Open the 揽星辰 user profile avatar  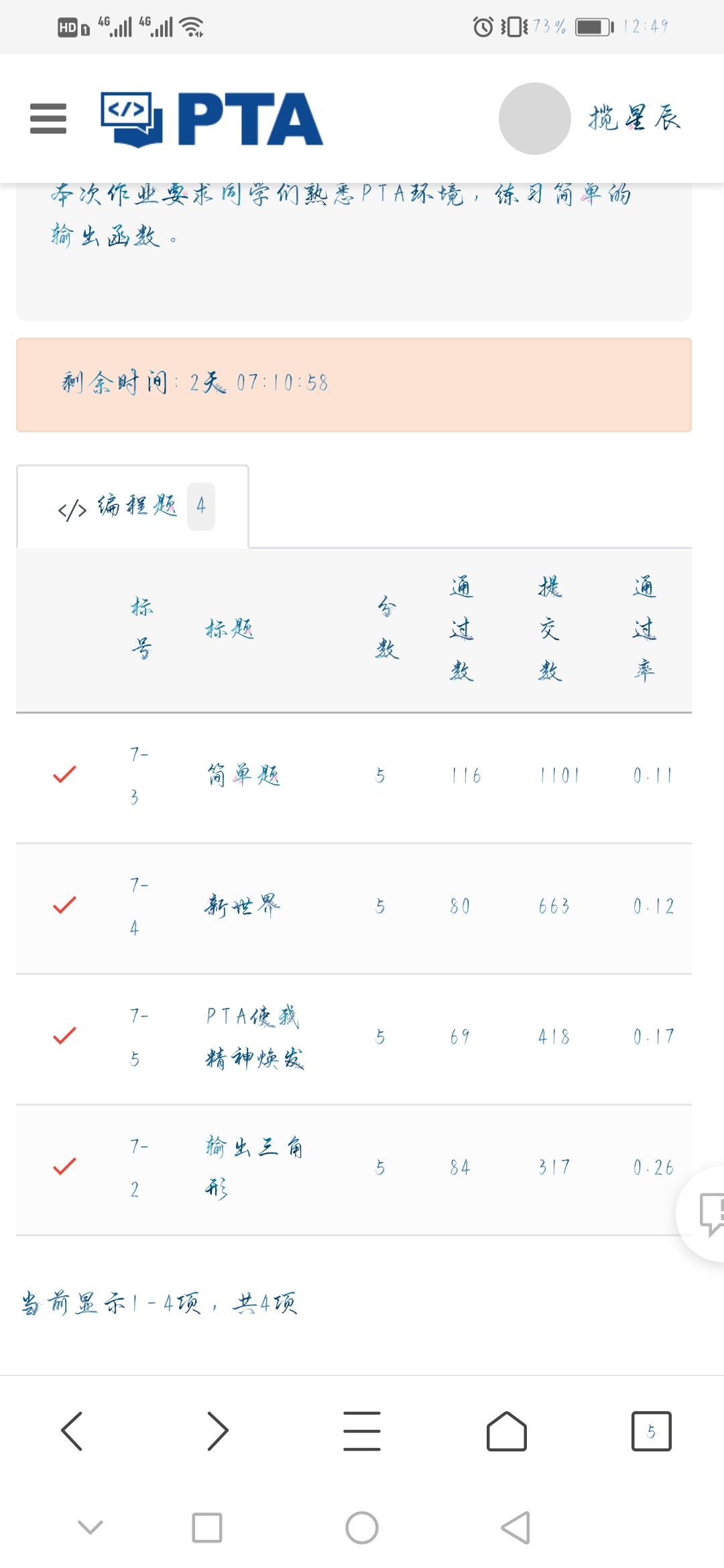coord(534,119)
